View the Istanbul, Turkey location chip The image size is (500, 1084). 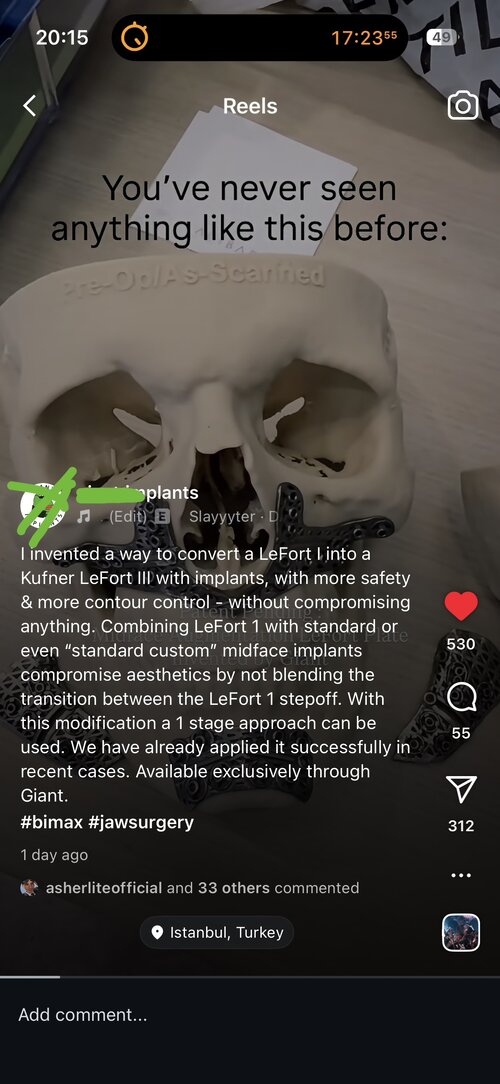(x=217, y=933)
